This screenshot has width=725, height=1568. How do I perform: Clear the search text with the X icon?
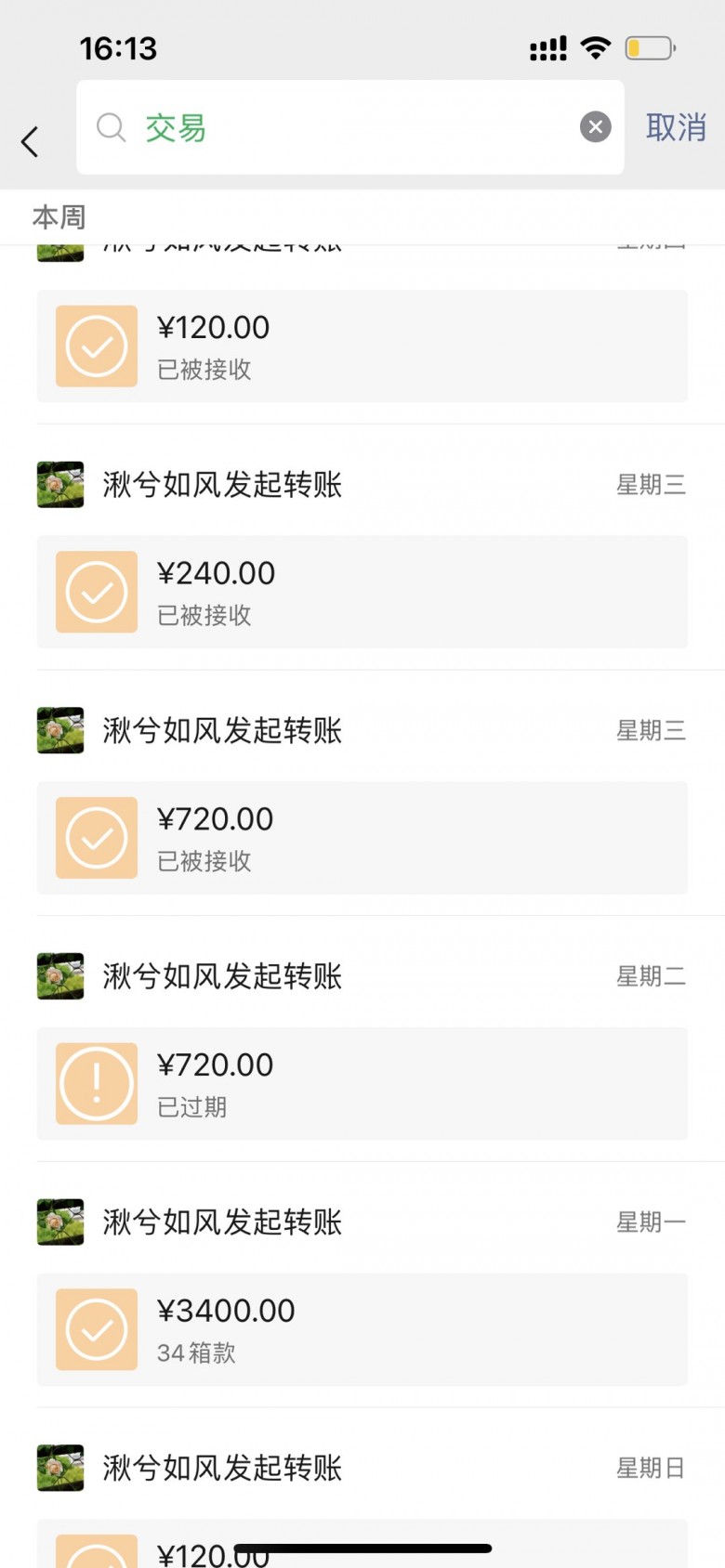pyautogui.click(x=596, y=127)
